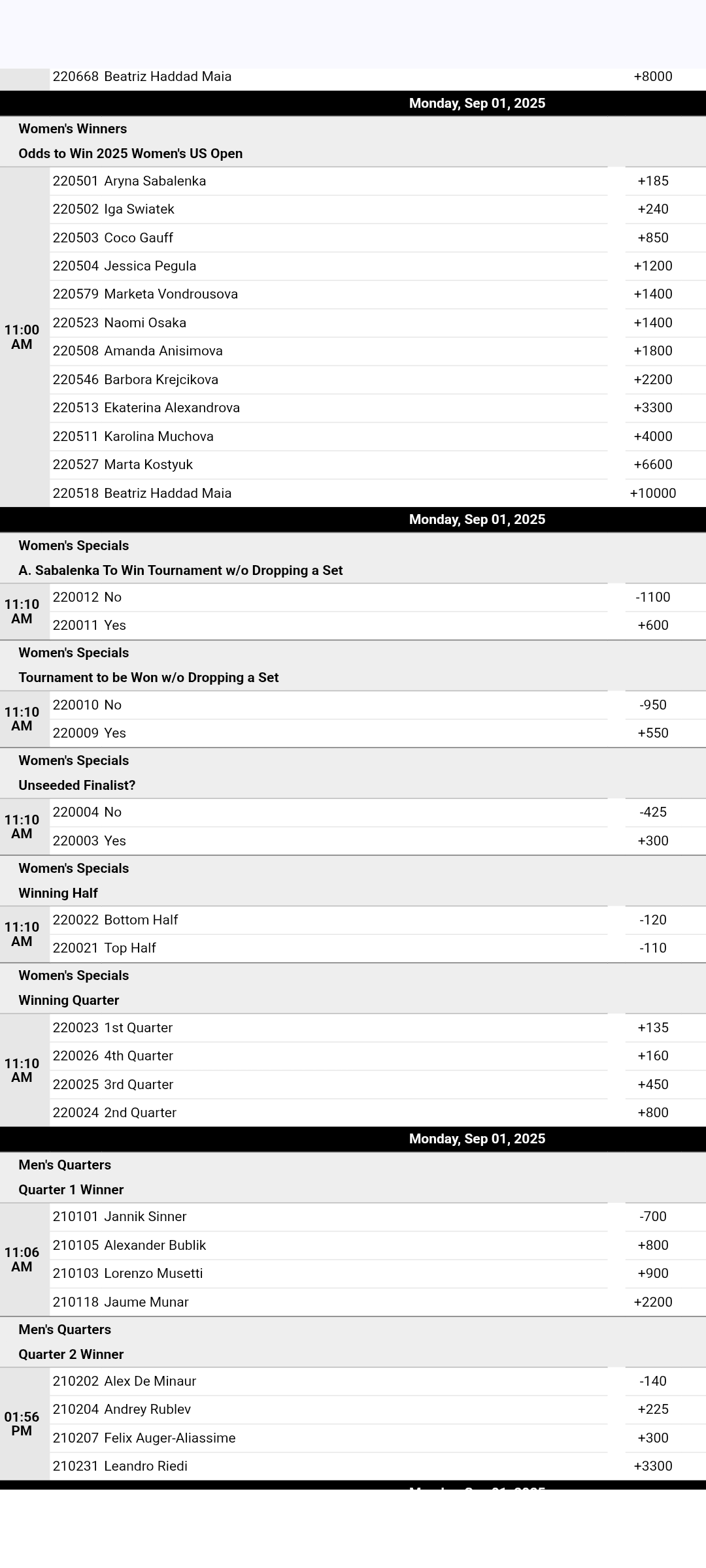
Task: Choose Yes +600 for Sabalenka no-set-dropped
Action: 652,625
